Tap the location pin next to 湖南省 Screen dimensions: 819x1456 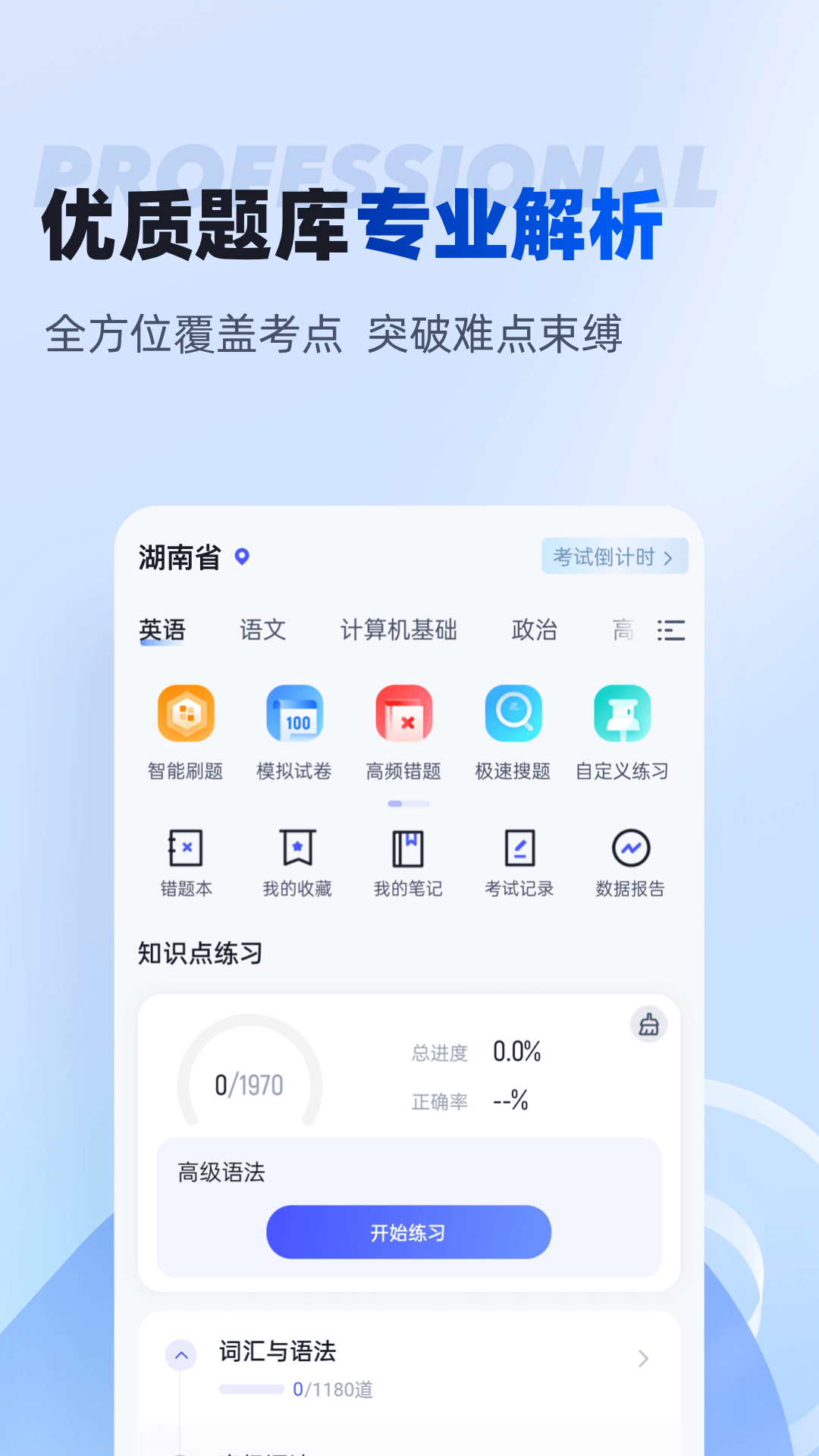click(242, 557)
